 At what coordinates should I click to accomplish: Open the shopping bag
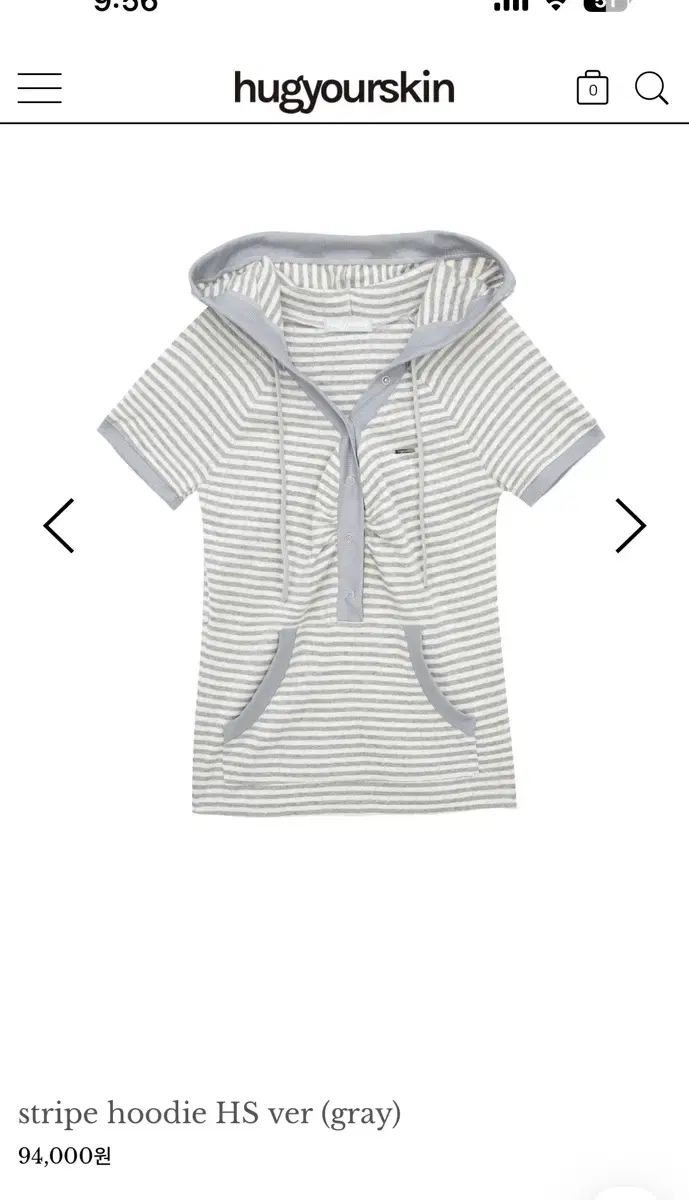click(x=592, y=88)
